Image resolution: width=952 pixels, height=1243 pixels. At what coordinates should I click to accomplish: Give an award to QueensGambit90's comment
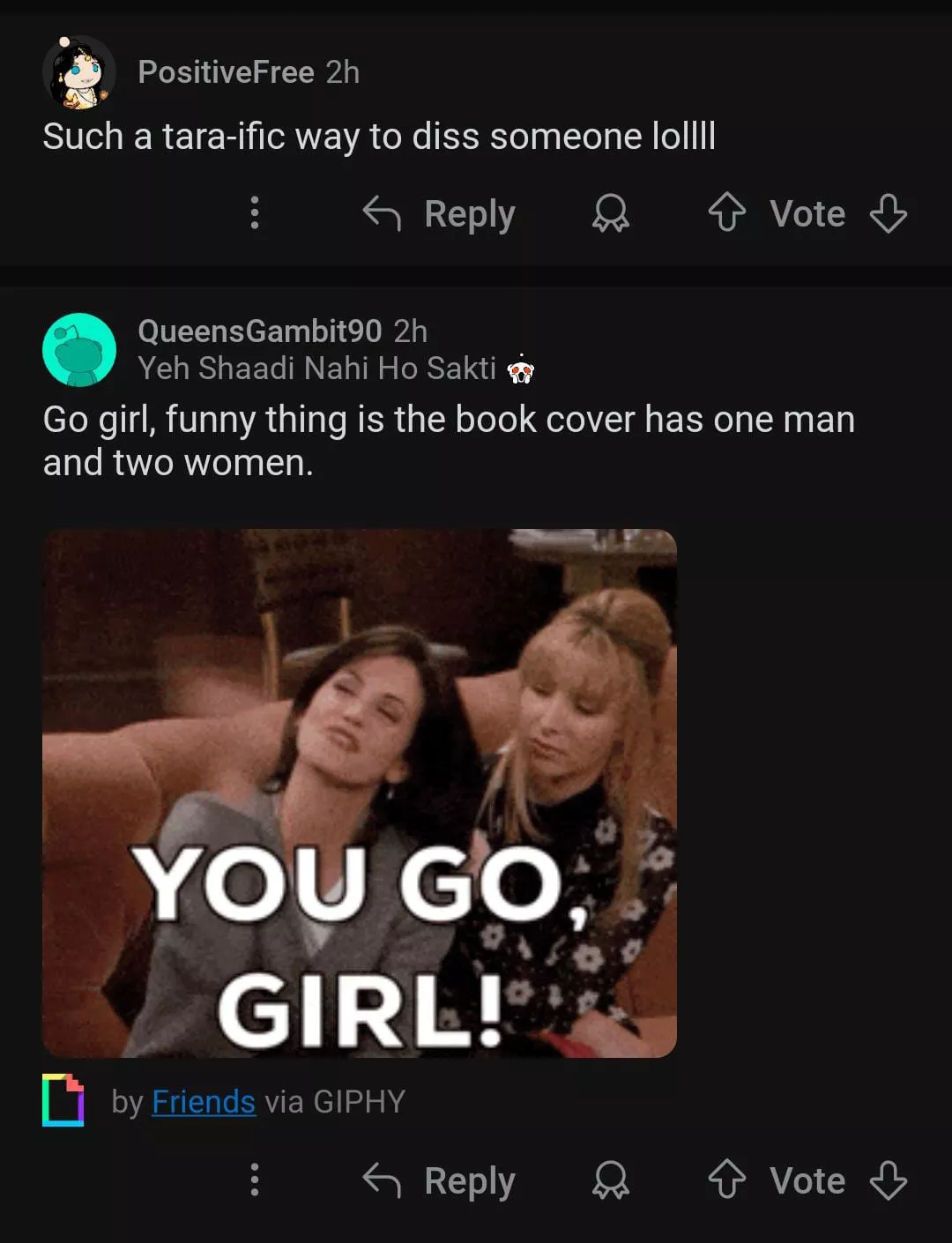coord(611,1180)
